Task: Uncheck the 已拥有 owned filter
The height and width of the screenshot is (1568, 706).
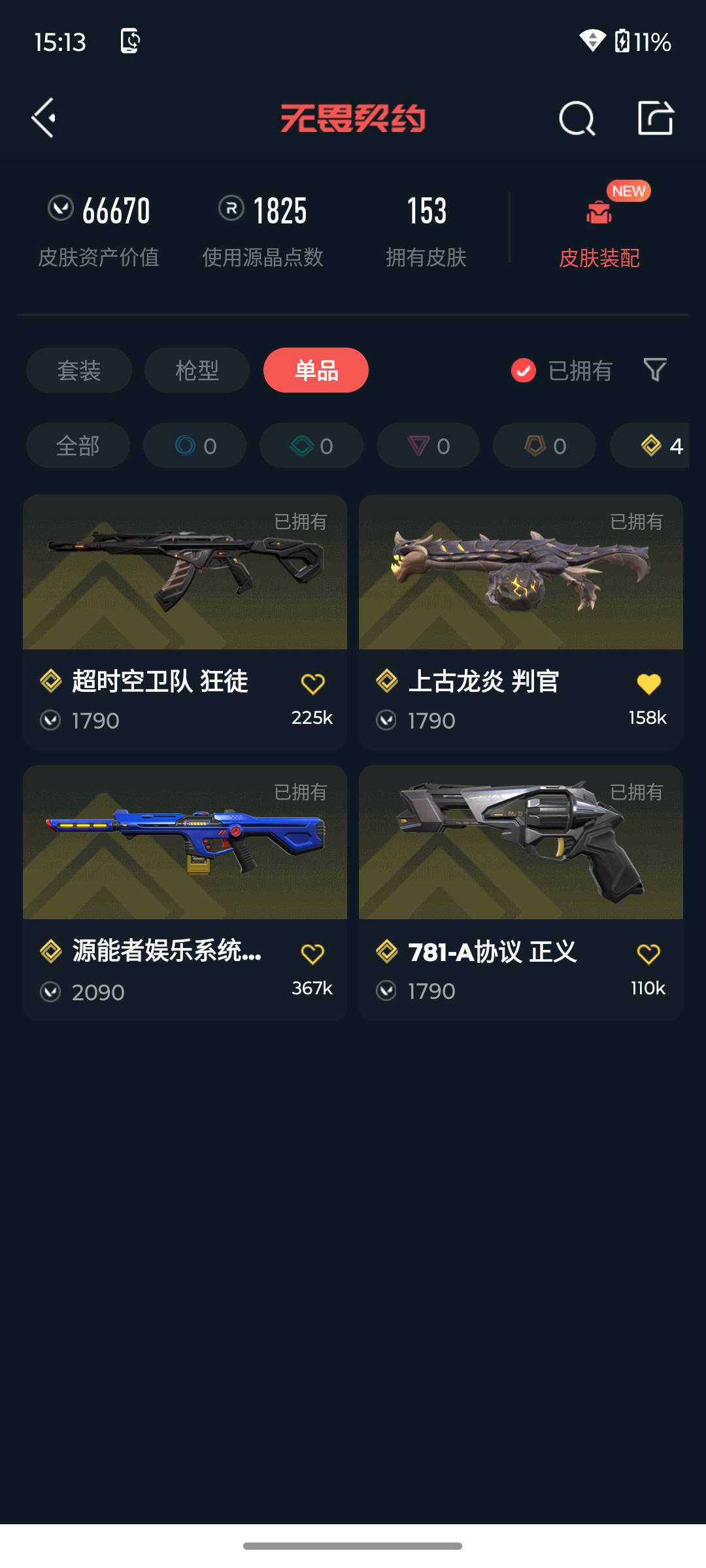Action: point(524,370)
